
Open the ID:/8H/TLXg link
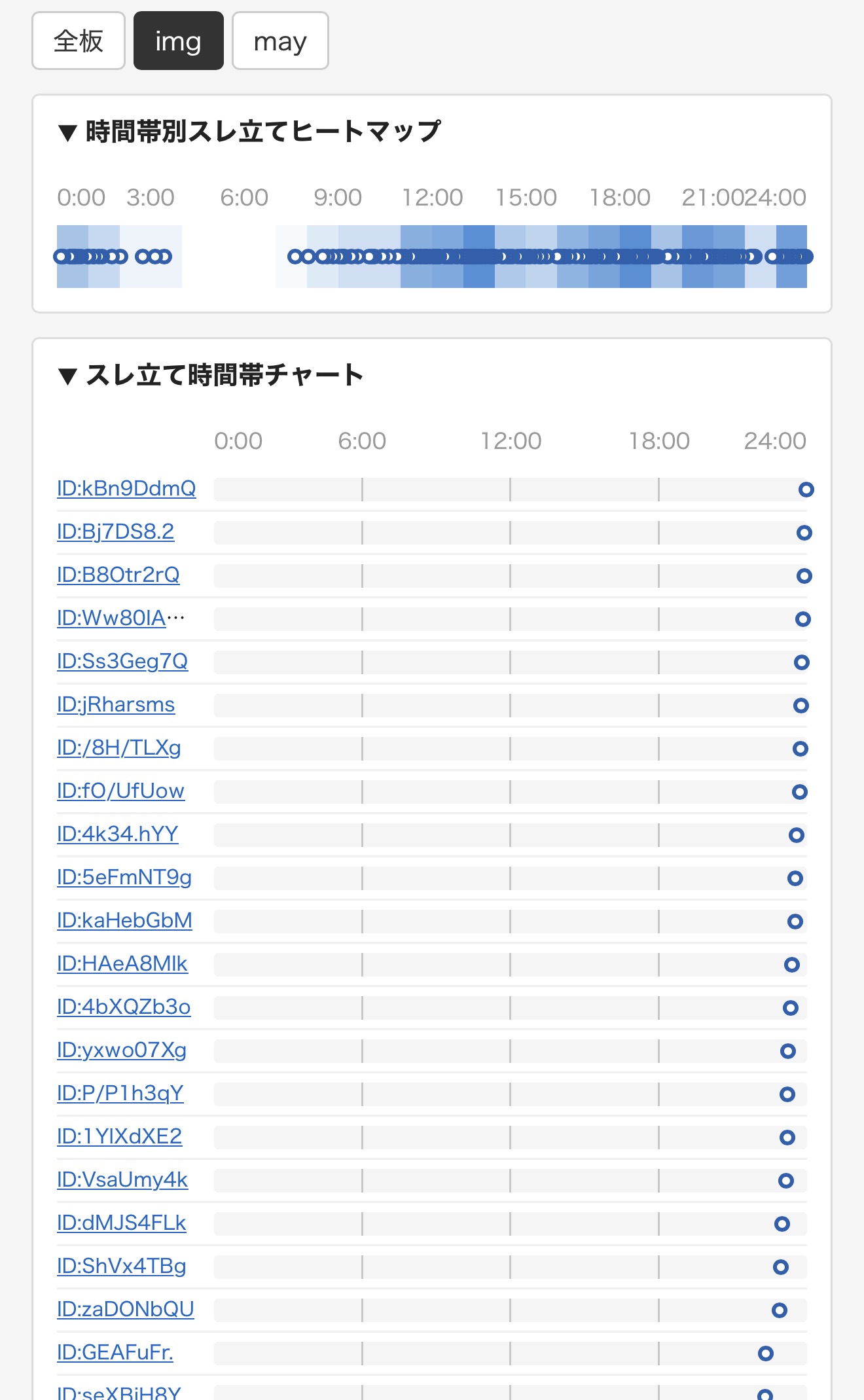pos(119,747)
